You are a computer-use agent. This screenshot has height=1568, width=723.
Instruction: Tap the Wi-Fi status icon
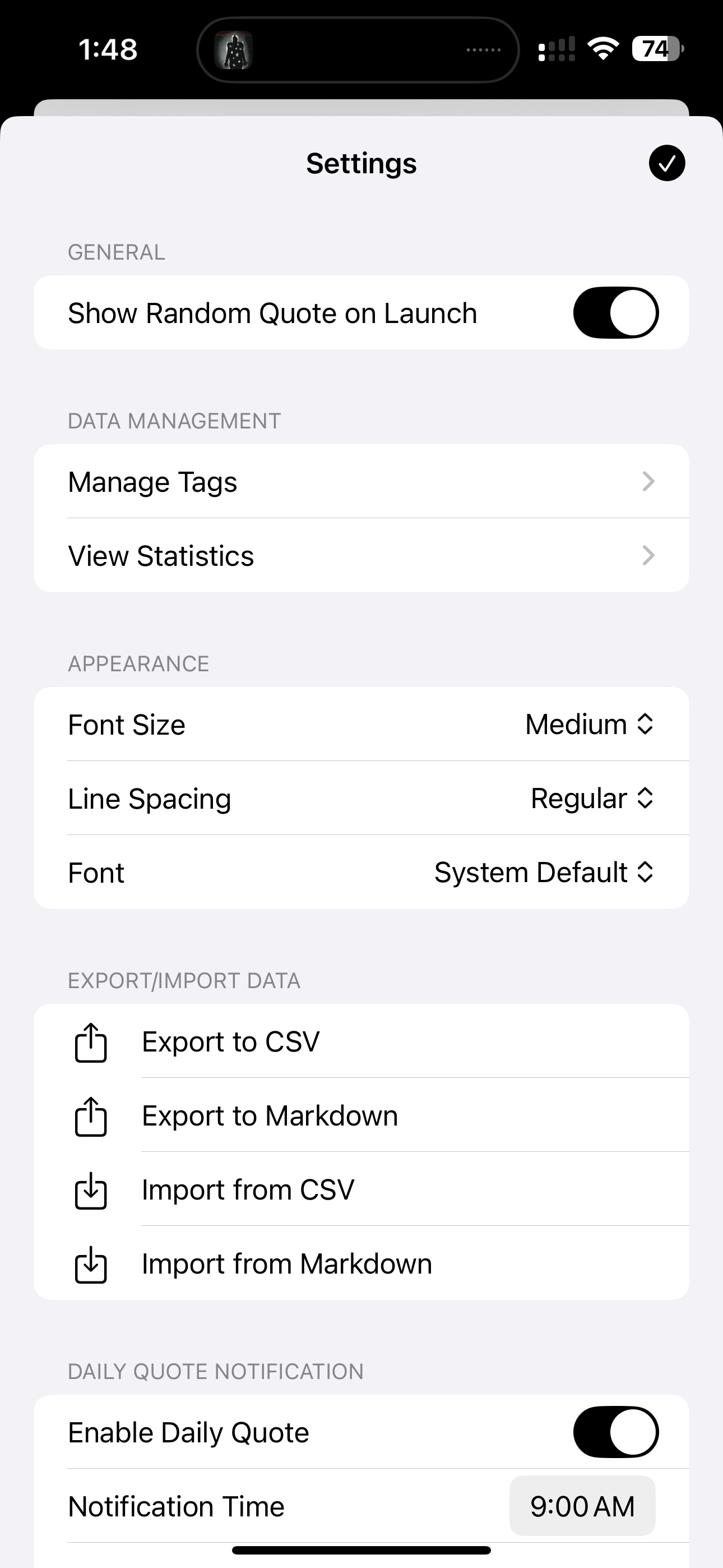602,50
